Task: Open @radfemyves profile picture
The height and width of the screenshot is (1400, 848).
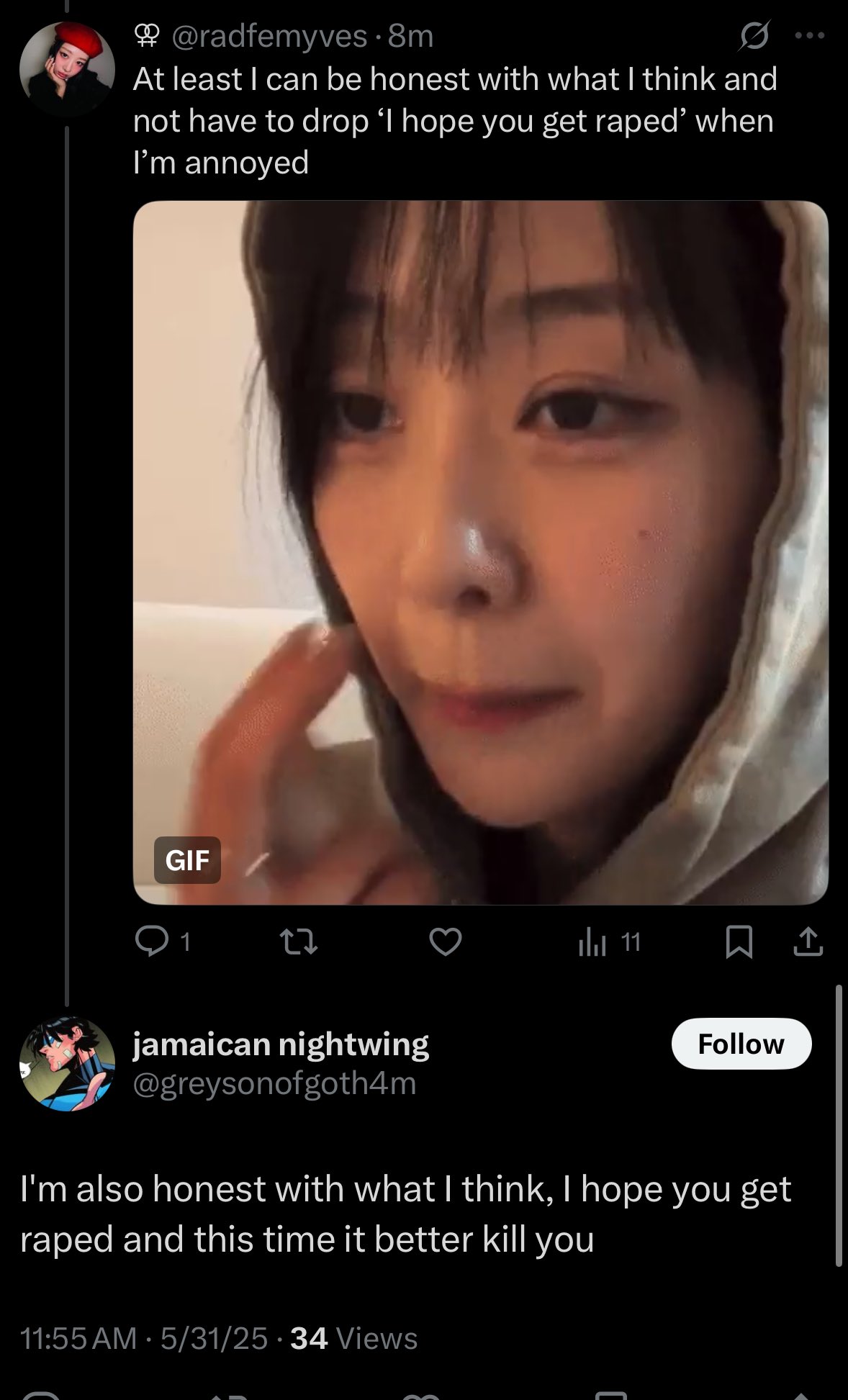Action: point(67,69)
